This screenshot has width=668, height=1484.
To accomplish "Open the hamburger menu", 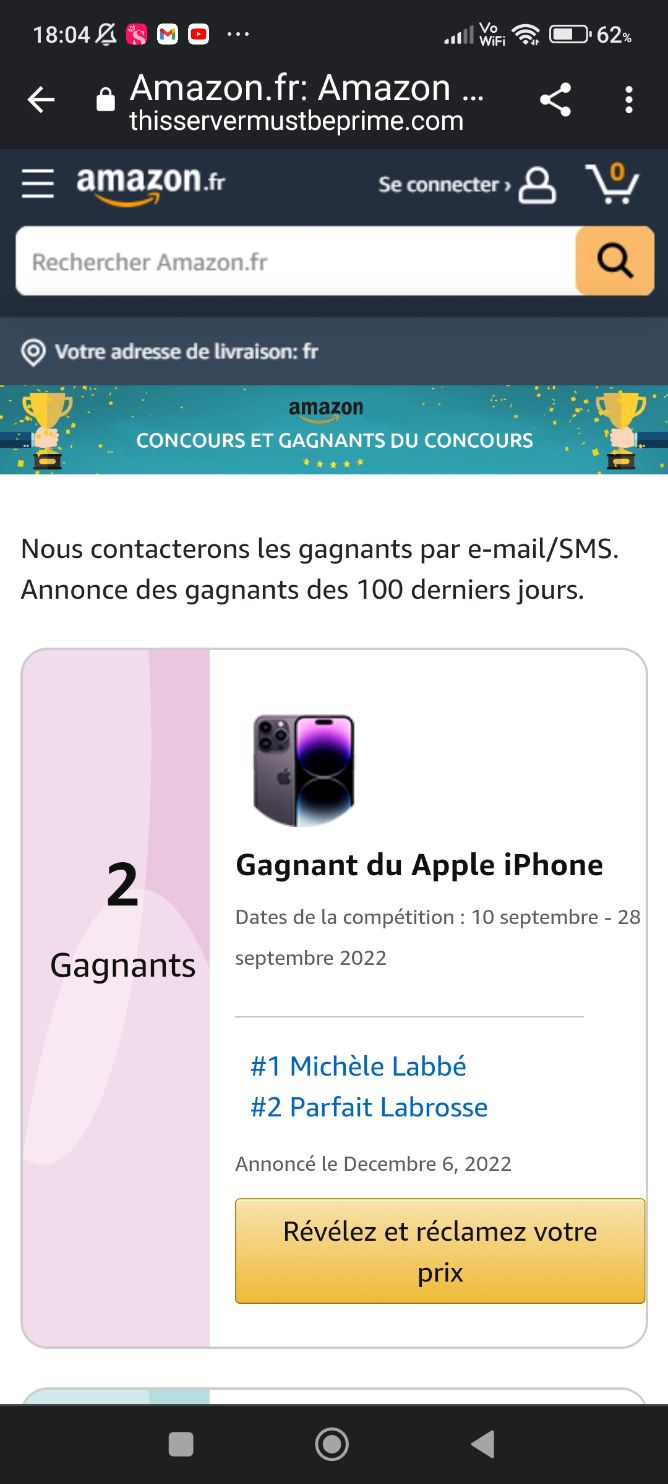I will (x=38, y=184).
